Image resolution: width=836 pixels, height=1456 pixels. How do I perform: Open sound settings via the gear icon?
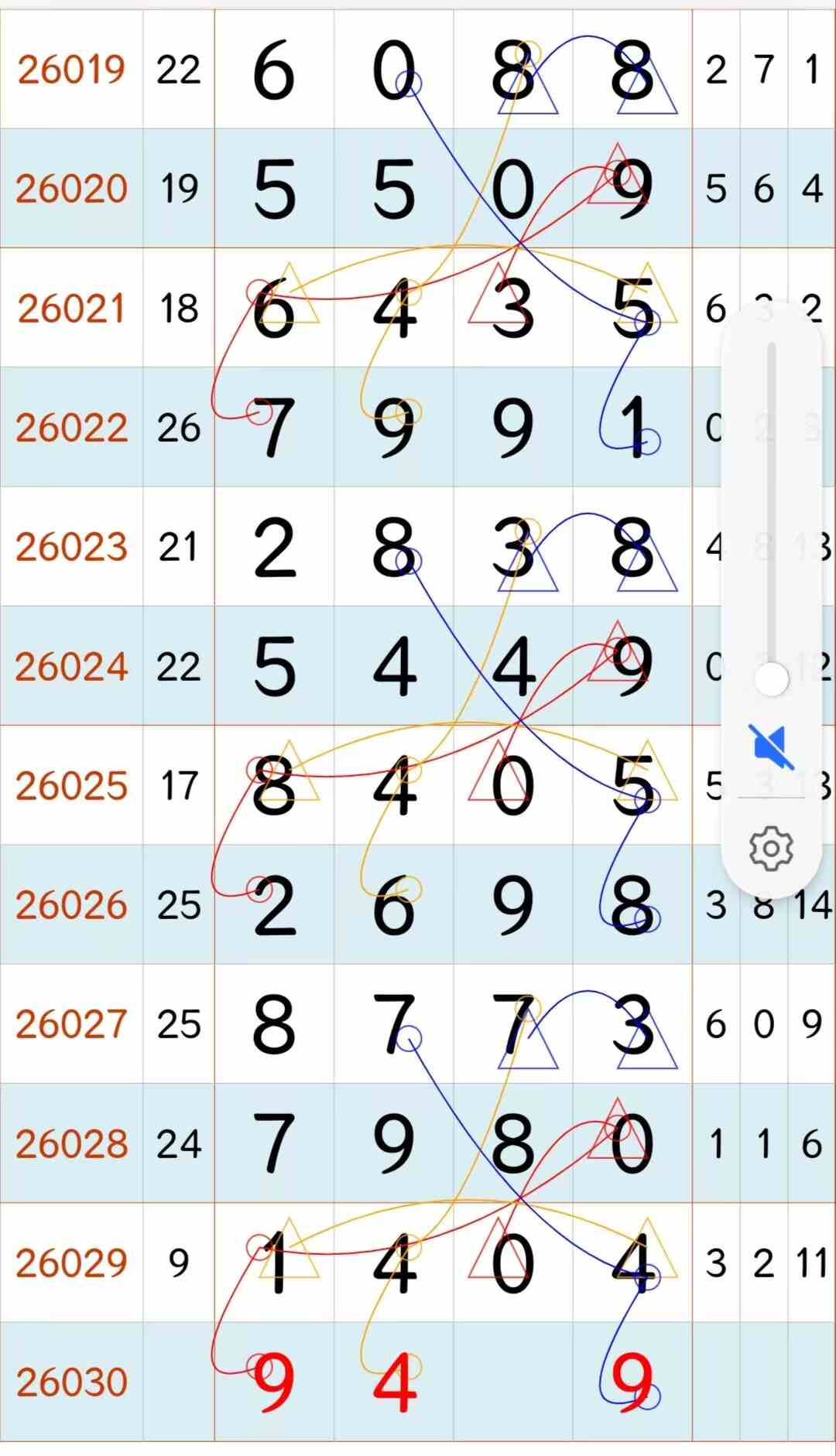coord(771,848)
